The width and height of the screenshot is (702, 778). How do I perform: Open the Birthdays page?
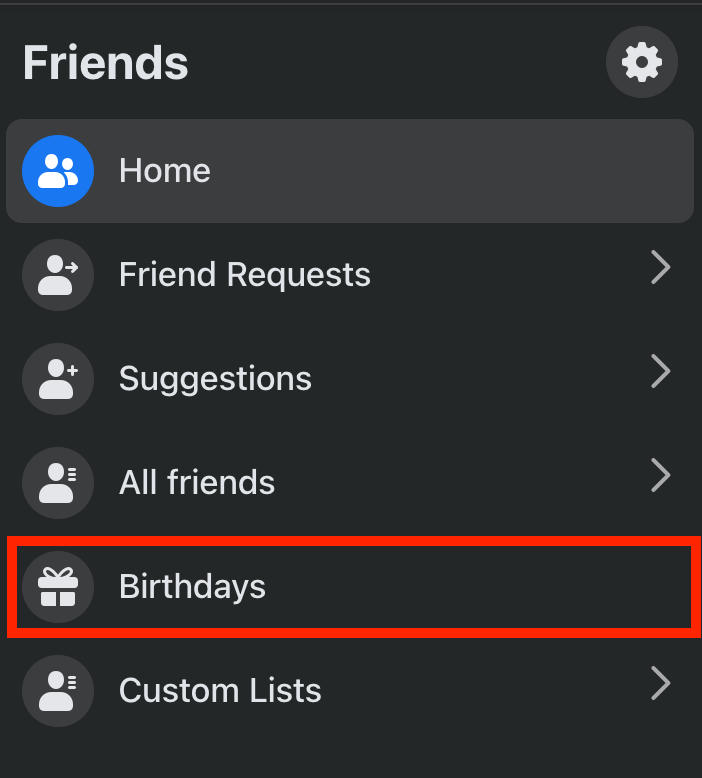pyautogui.click(x=193, y=586)
